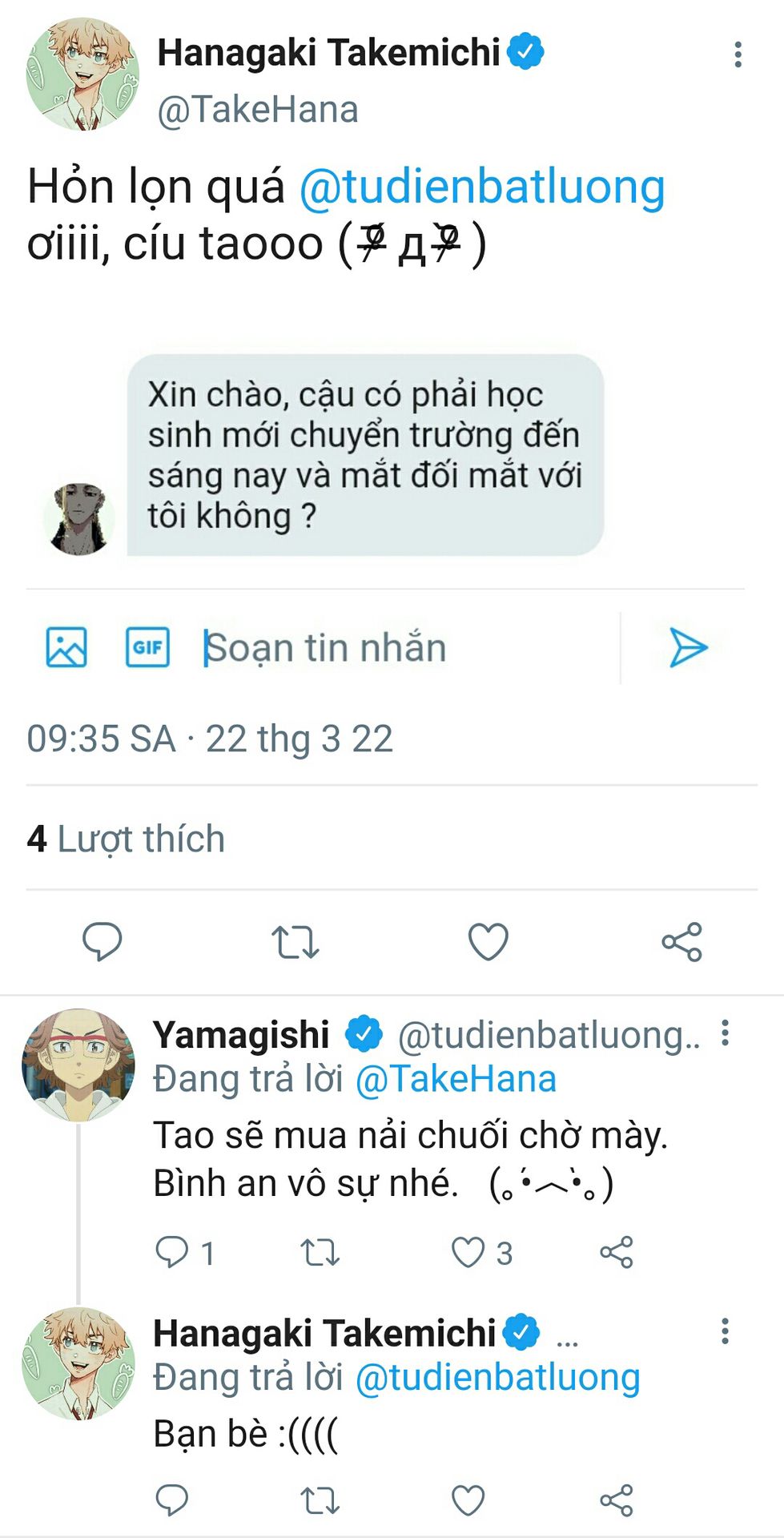The image size is (784, 1538).
Task: Open @TakeHana link in Yamagishi's reply
Action: click(x=455, y=1079)
